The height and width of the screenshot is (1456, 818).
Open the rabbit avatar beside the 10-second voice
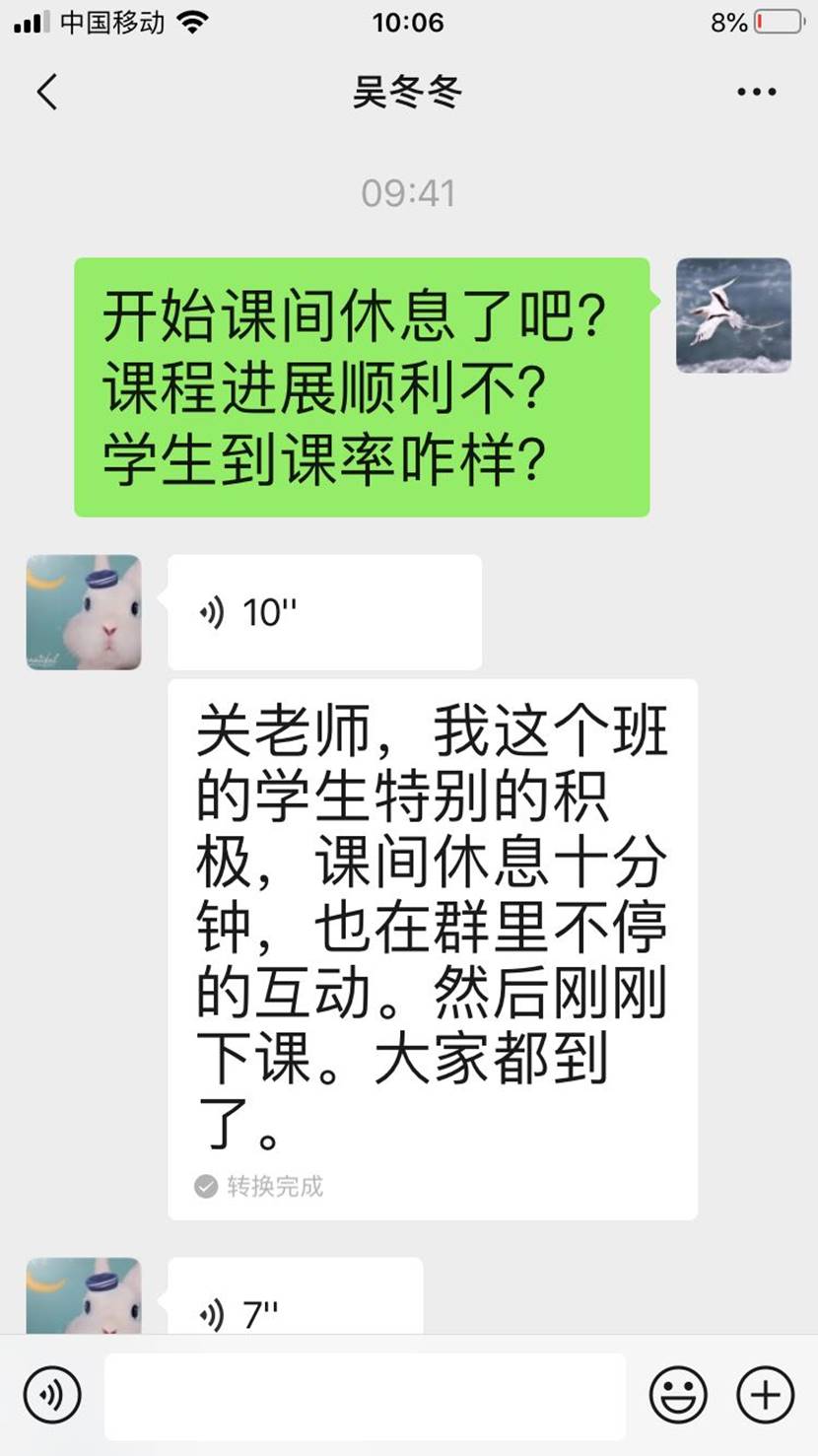point(84,612)
